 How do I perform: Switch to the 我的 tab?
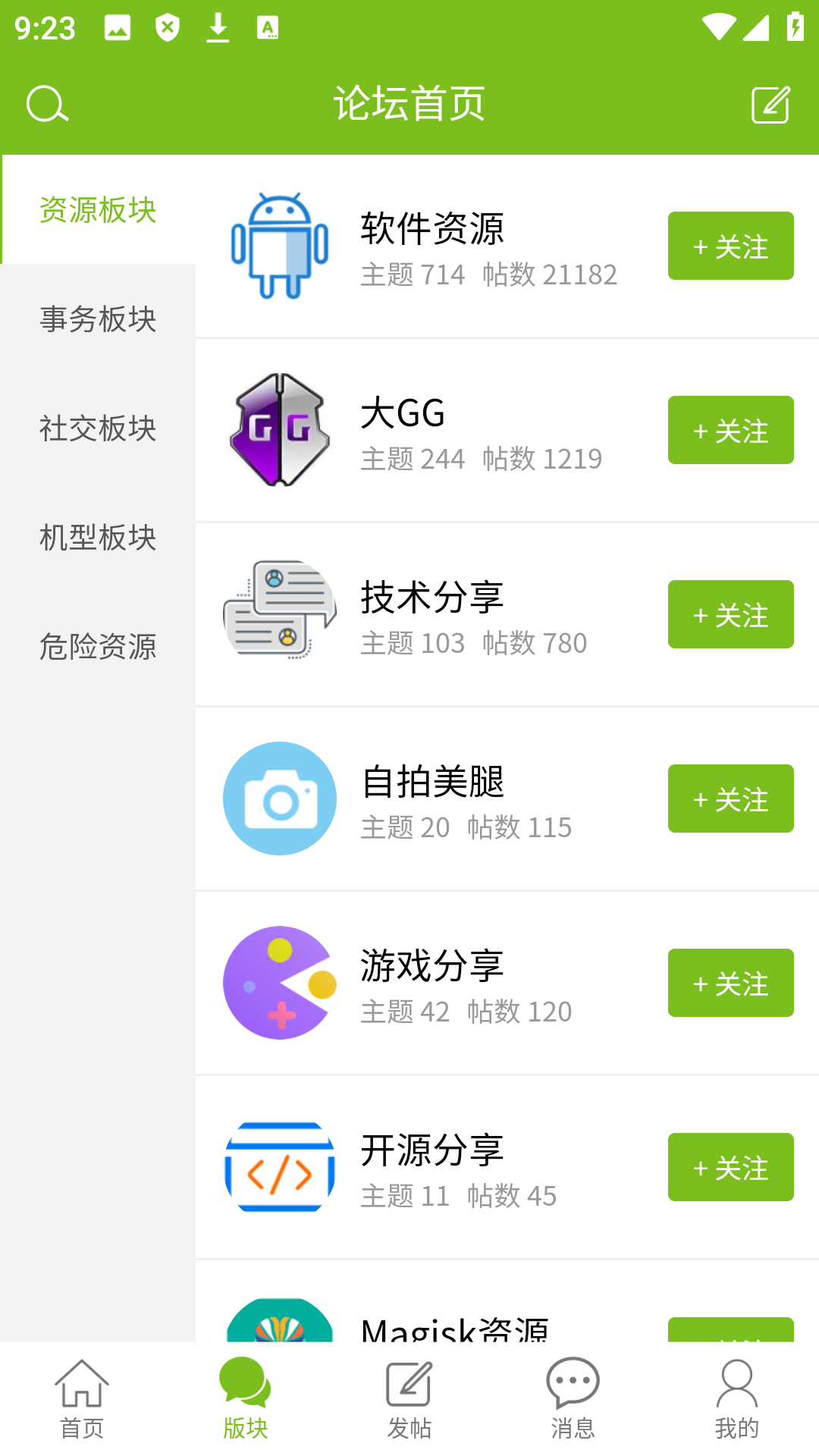point(737,1399)
